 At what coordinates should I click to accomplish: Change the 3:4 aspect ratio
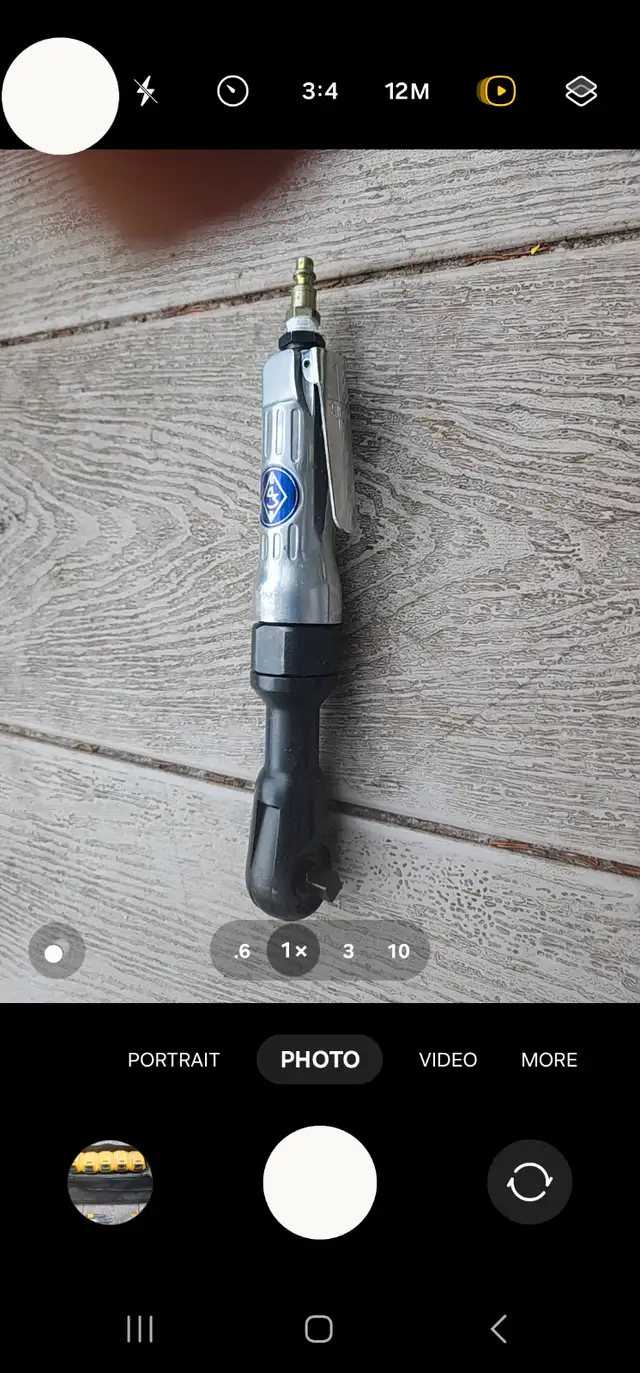point(320,92)
